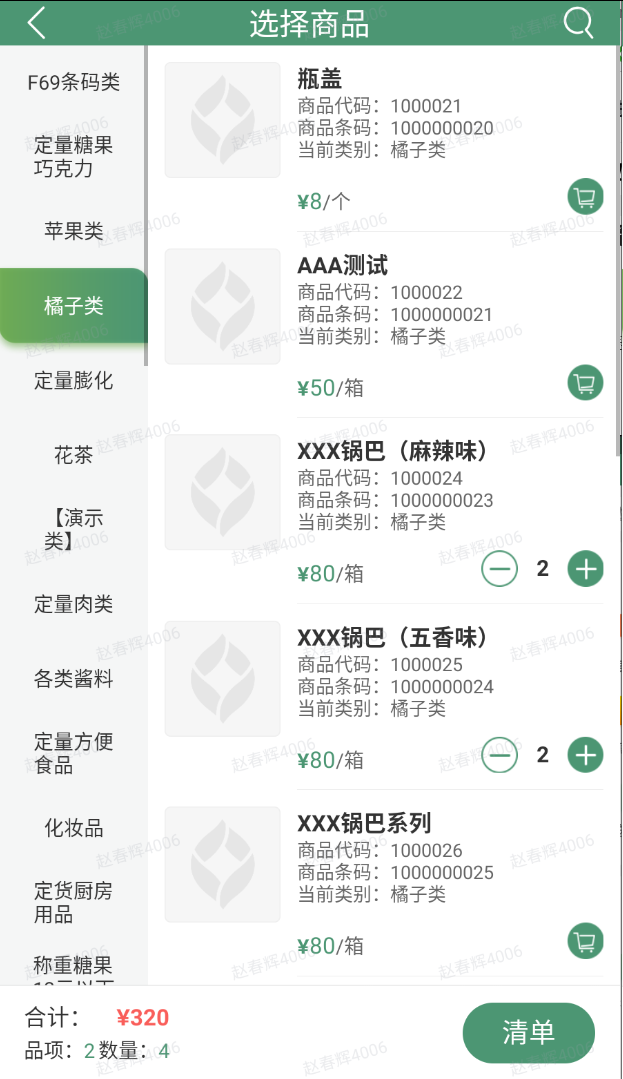This screenshot has width=623, height=1079.
Task: Add AAA测试 to the cart
Action: click(x=585, y=383)
